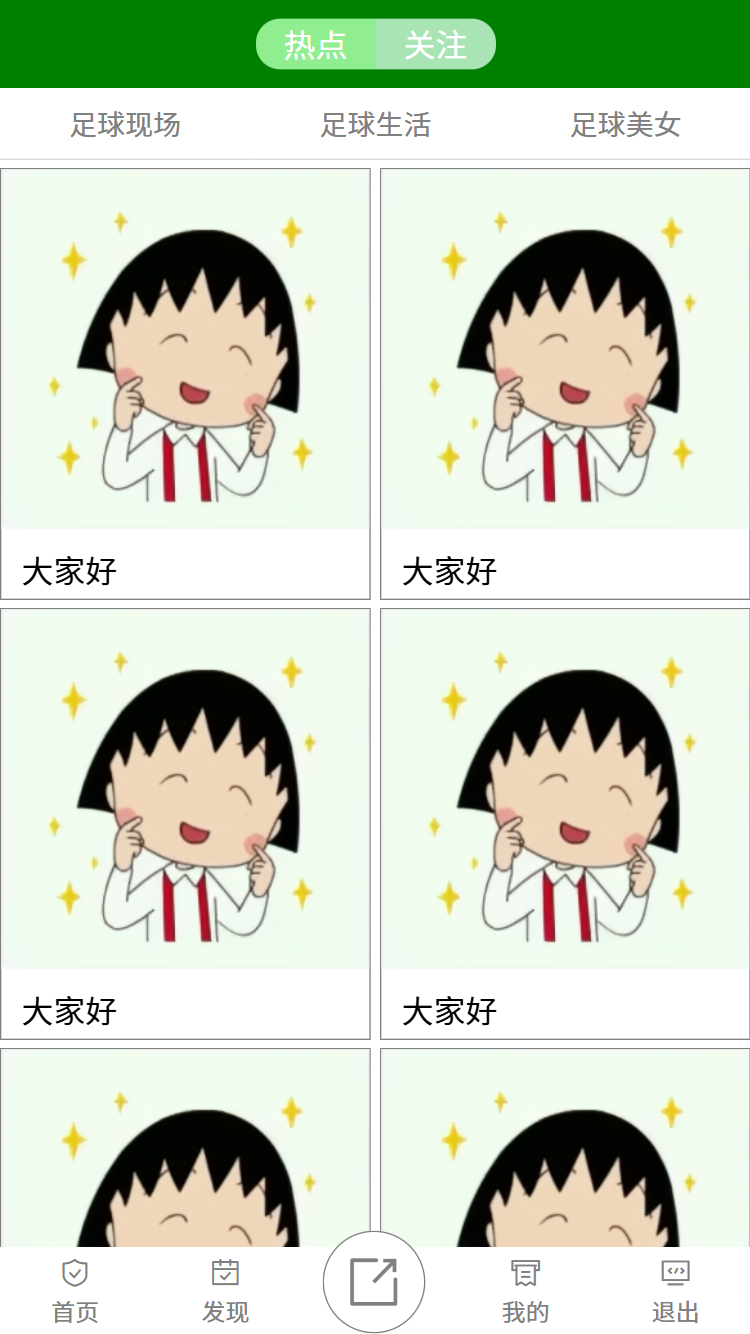Switch to the 关注 segment
The width and height of the screenshot is (750, 1334).
[x=435, y=45]
